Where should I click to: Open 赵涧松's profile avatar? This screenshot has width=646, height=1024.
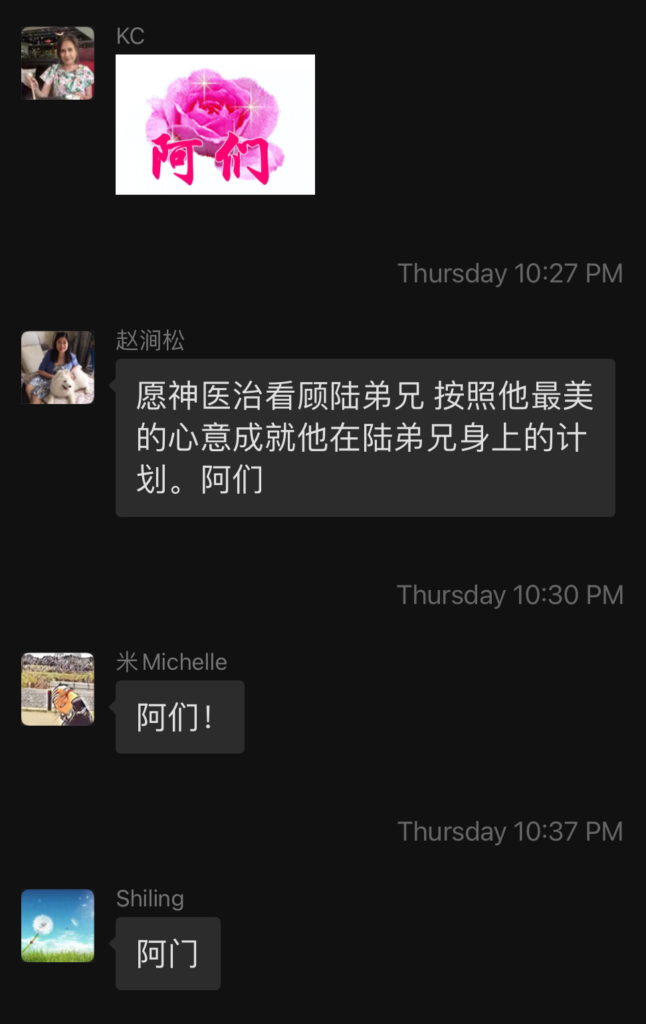point(58,367)
